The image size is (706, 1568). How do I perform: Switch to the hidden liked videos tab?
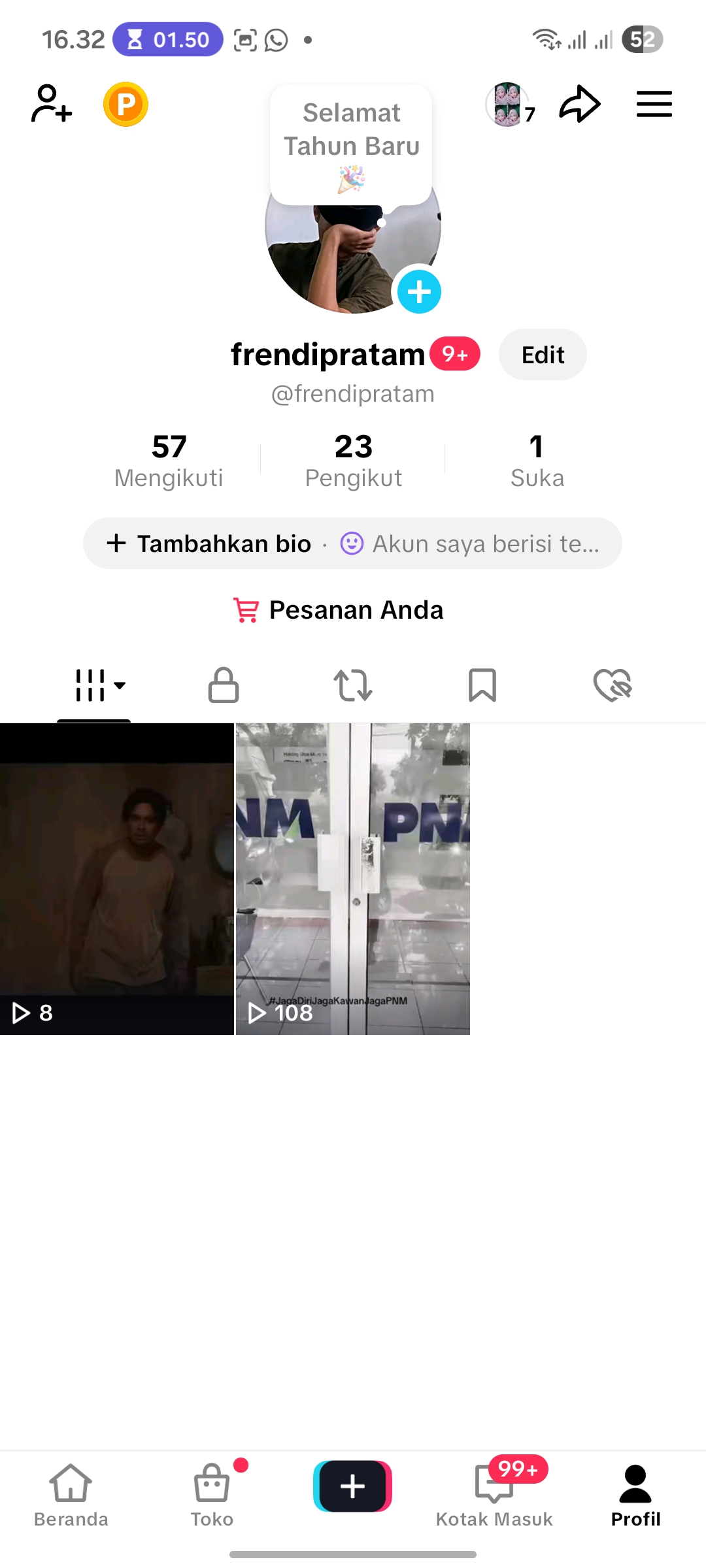click(x=612, y=685)
